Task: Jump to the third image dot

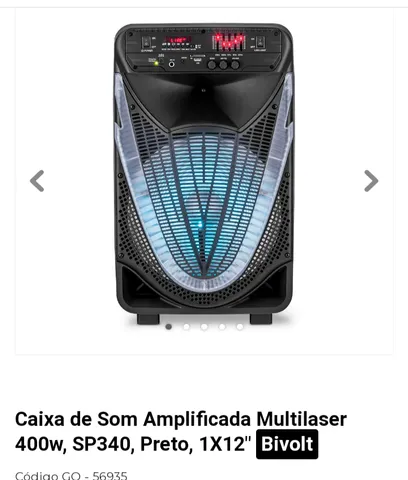Action: click(x=204, y=327)
